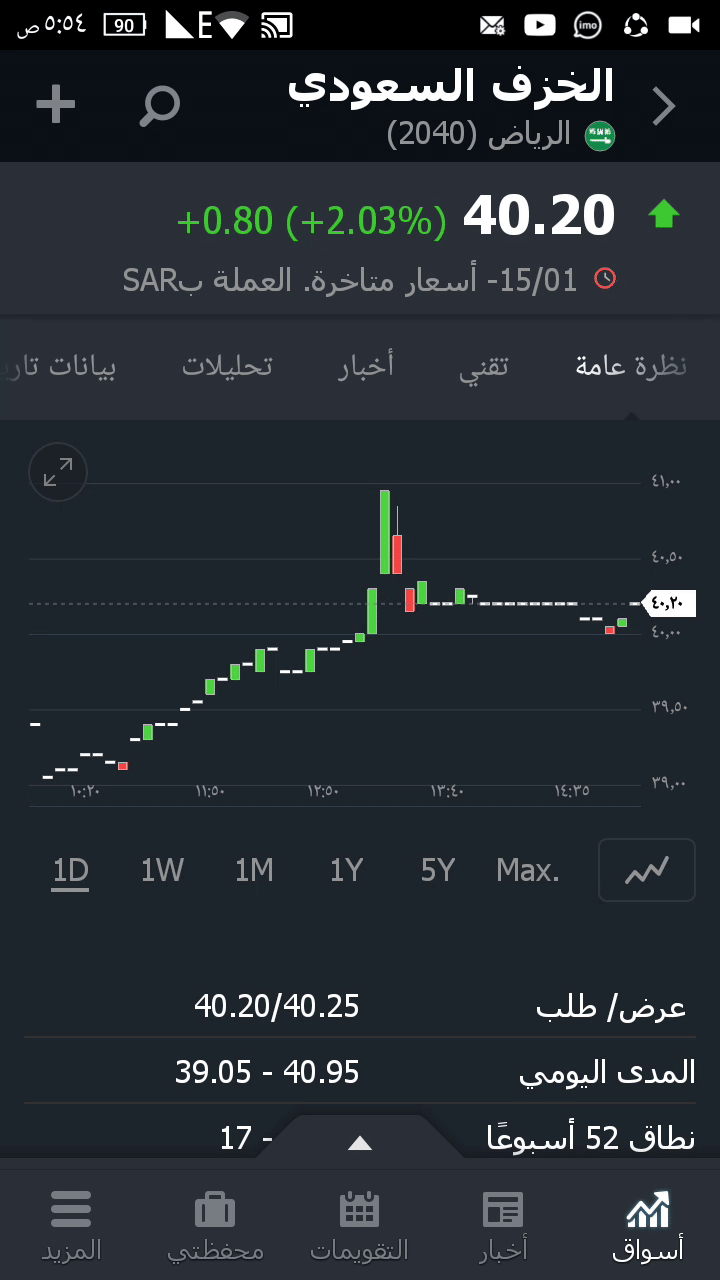Switch to the تحليلات tab
Viewport: 720px width, 1280px height.
[x=227, y=366]
